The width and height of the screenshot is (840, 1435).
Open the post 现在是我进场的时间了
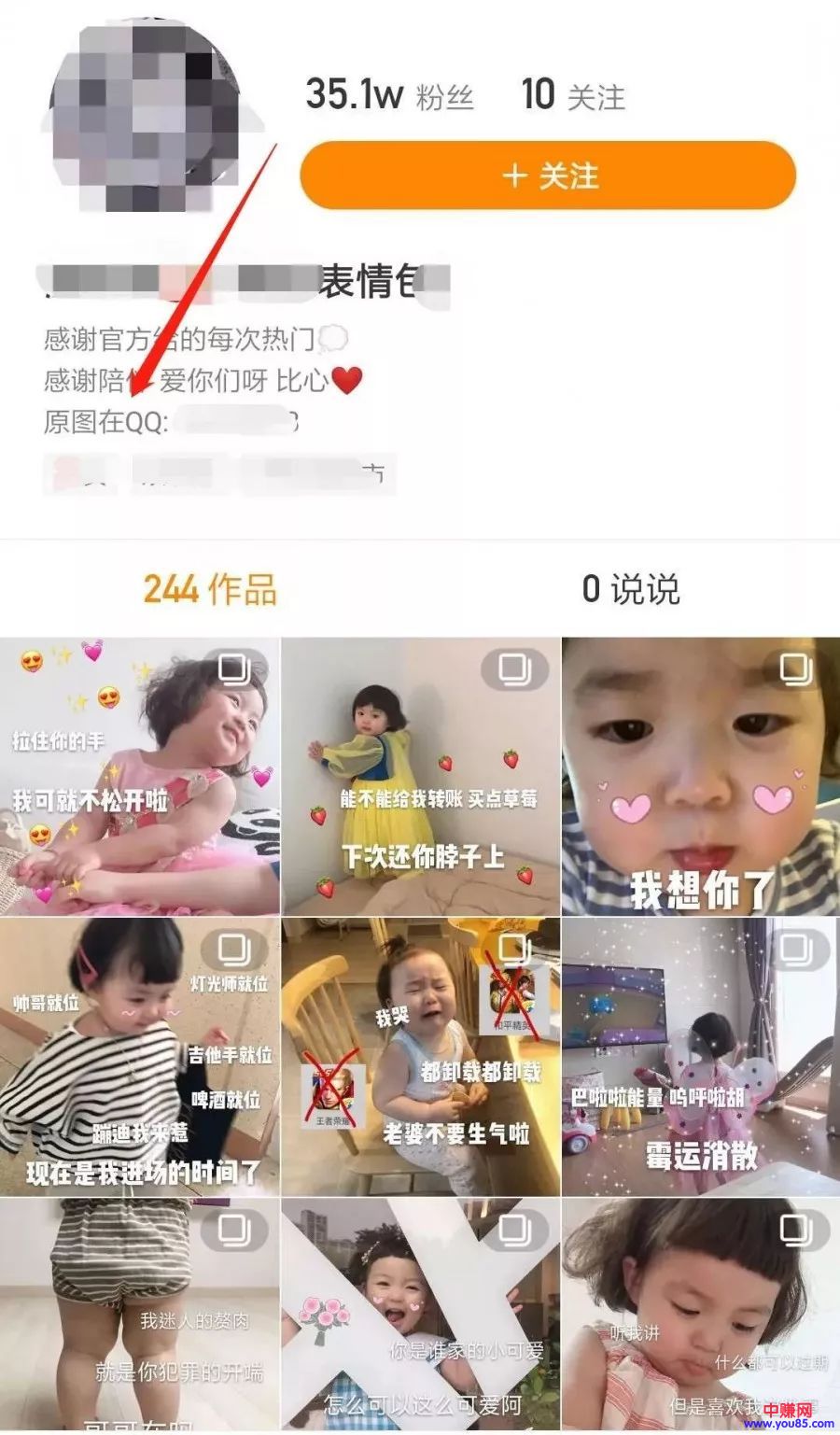pos(140,1057)
